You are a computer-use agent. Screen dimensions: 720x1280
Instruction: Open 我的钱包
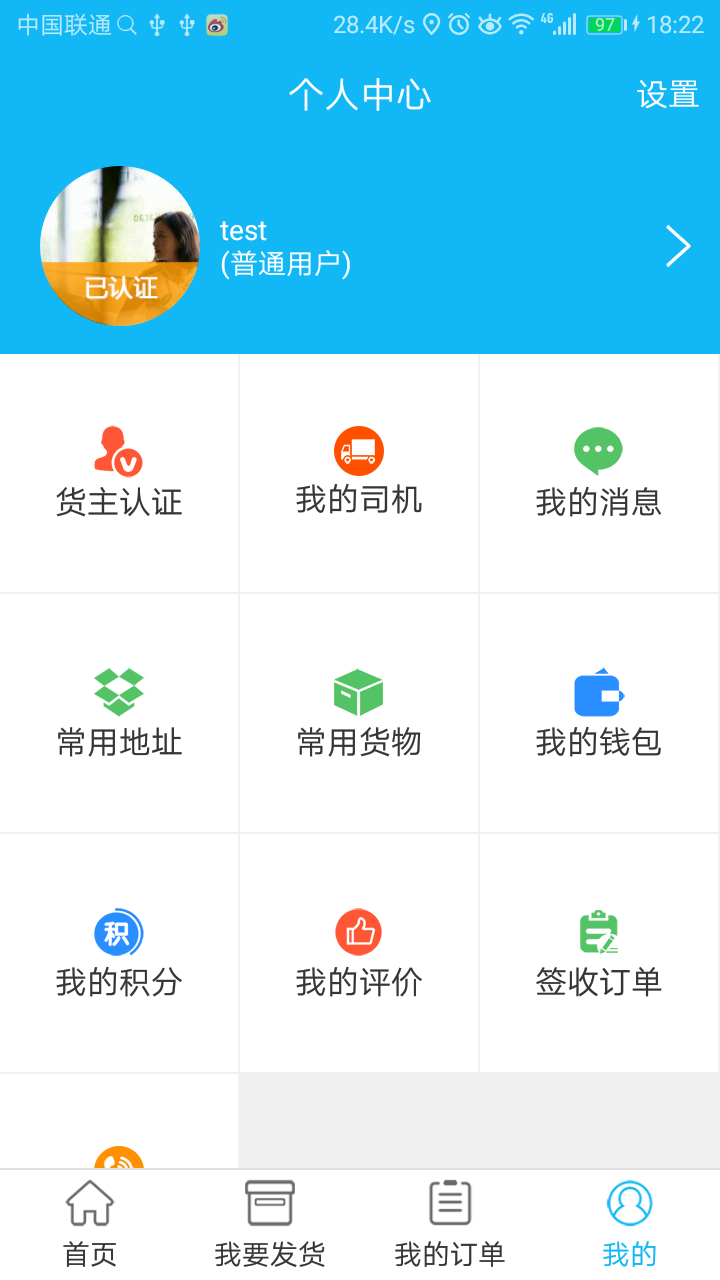coord(599,713)
